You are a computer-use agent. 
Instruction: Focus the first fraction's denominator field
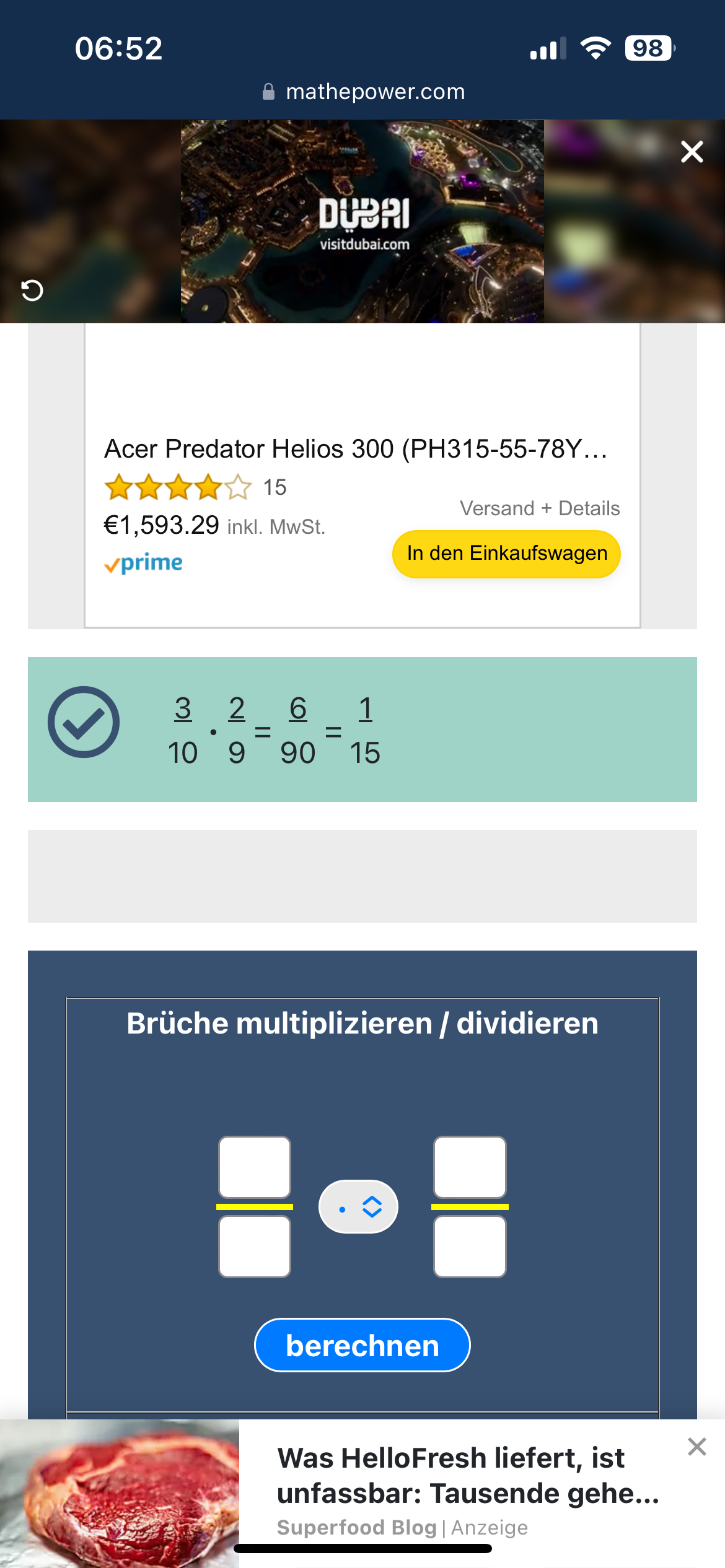(255, 1247)
